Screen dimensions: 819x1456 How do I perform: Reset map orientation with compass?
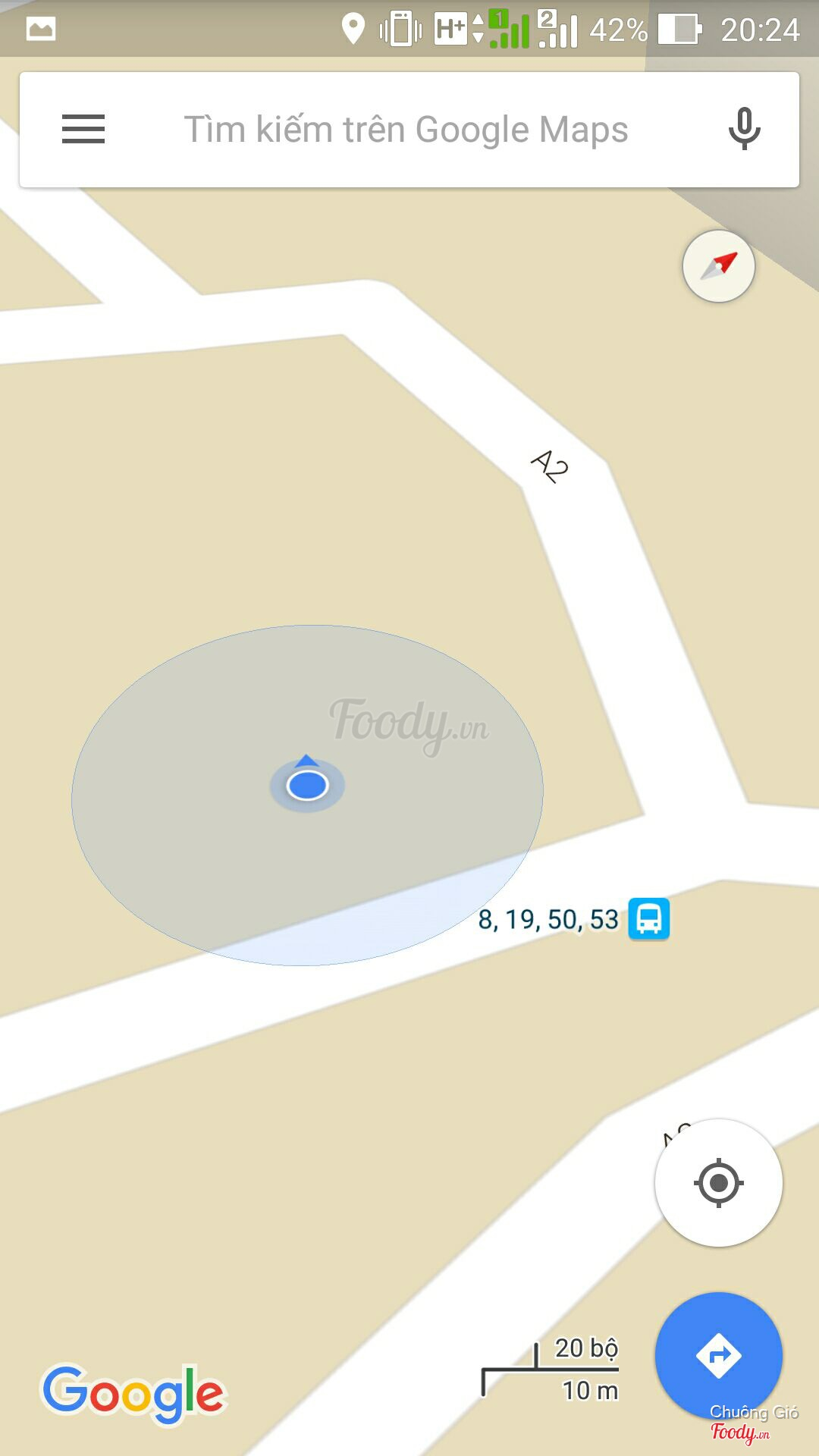click(718, 266)
